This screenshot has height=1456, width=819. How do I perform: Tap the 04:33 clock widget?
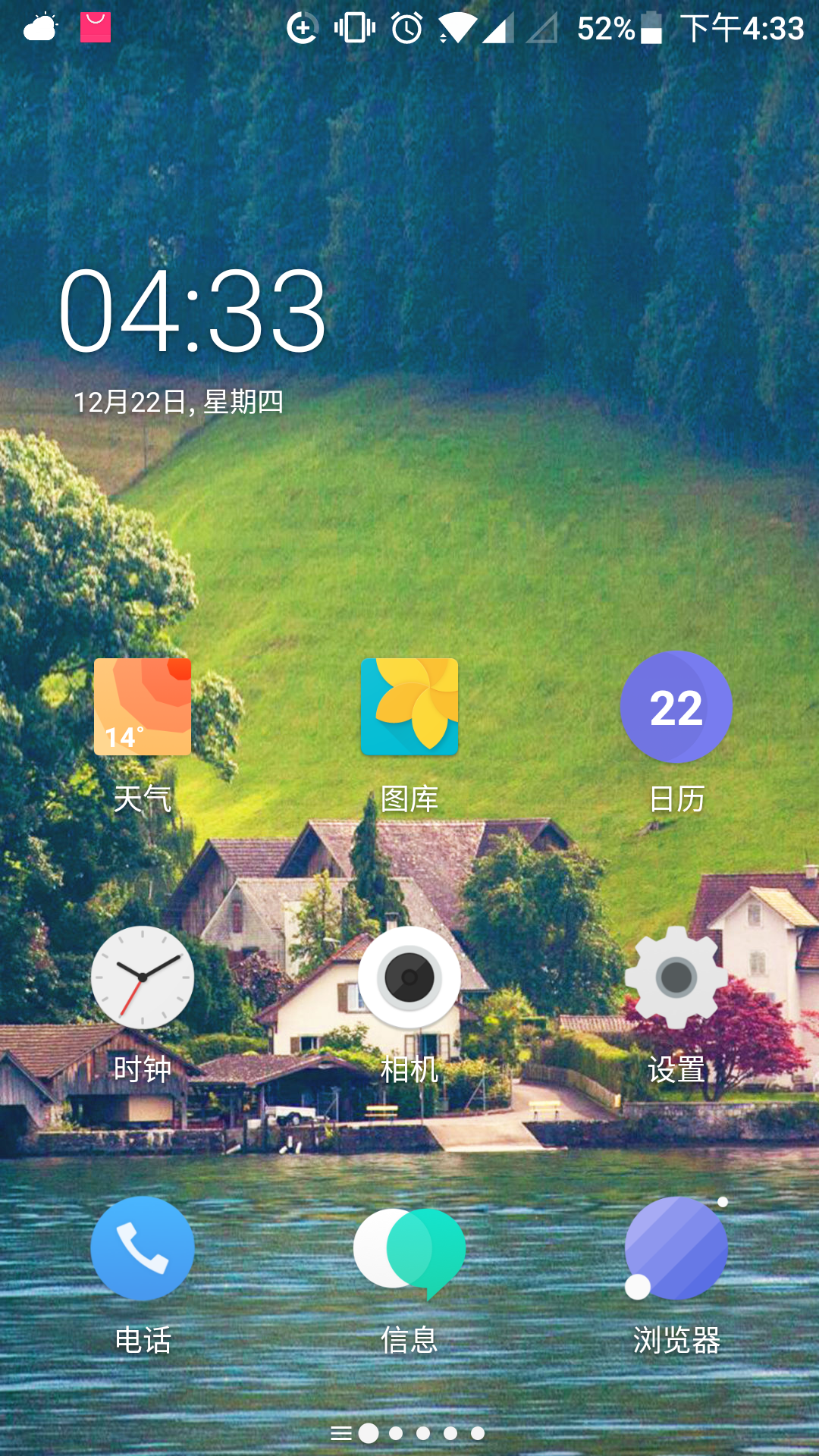193,312
